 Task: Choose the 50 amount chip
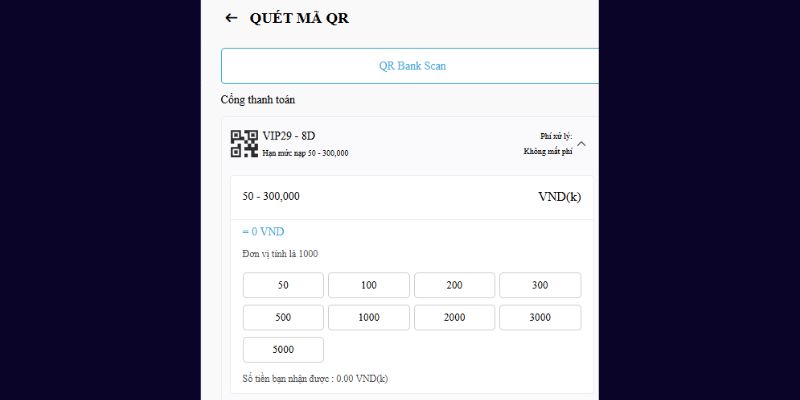(283, 285)
